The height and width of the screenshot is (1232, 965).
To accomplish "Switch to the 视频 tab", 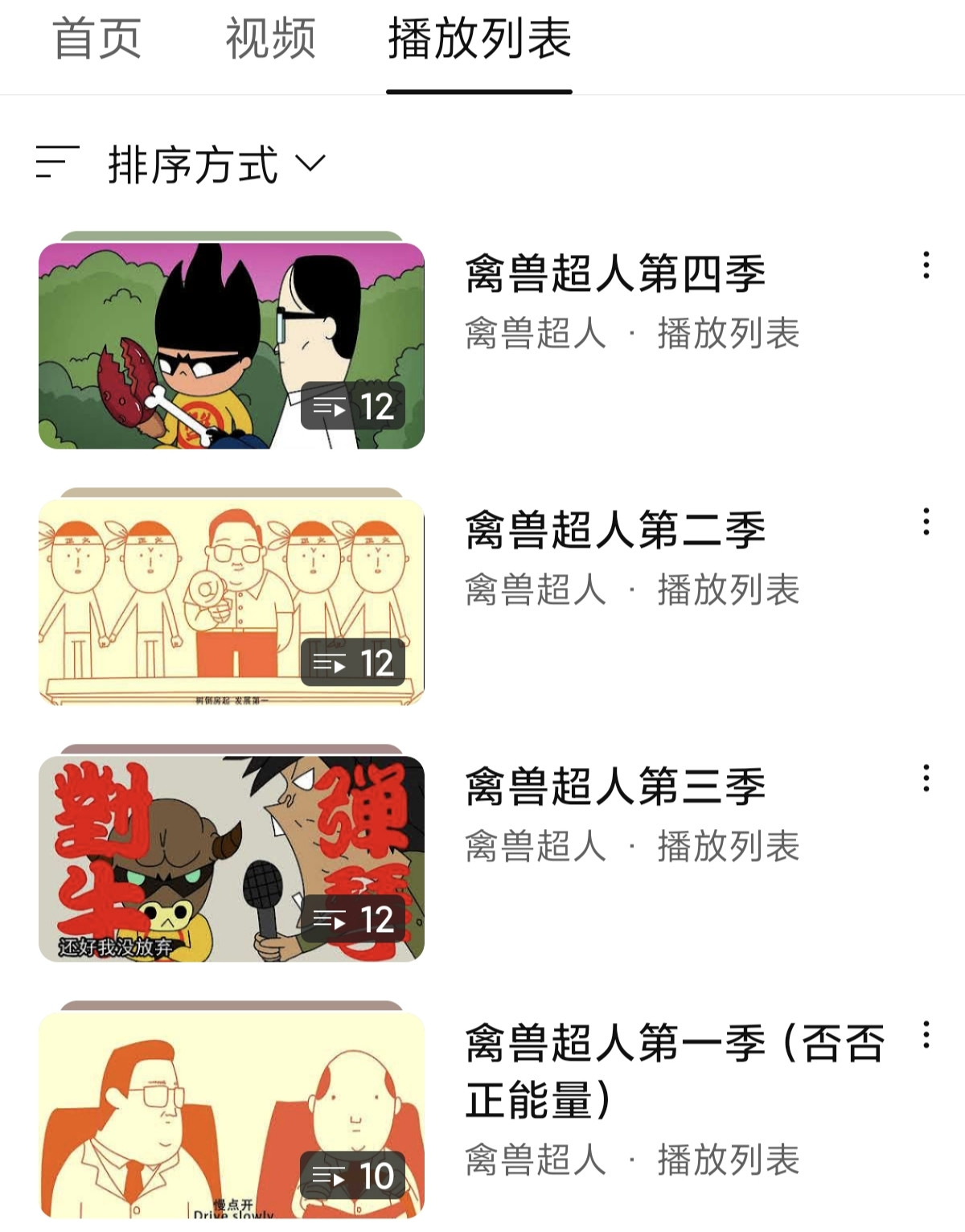I will coord(270,39).
